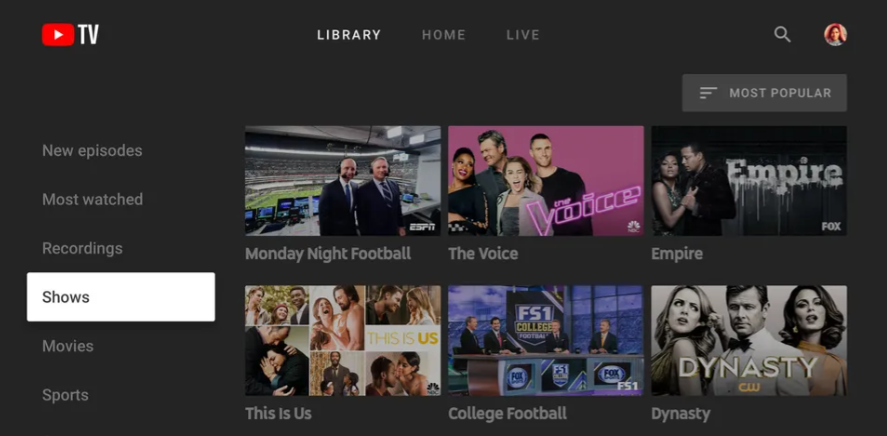This screenshot has width=887, height=436.
Task: Open This Is Us show
Action: click(342, 341)
